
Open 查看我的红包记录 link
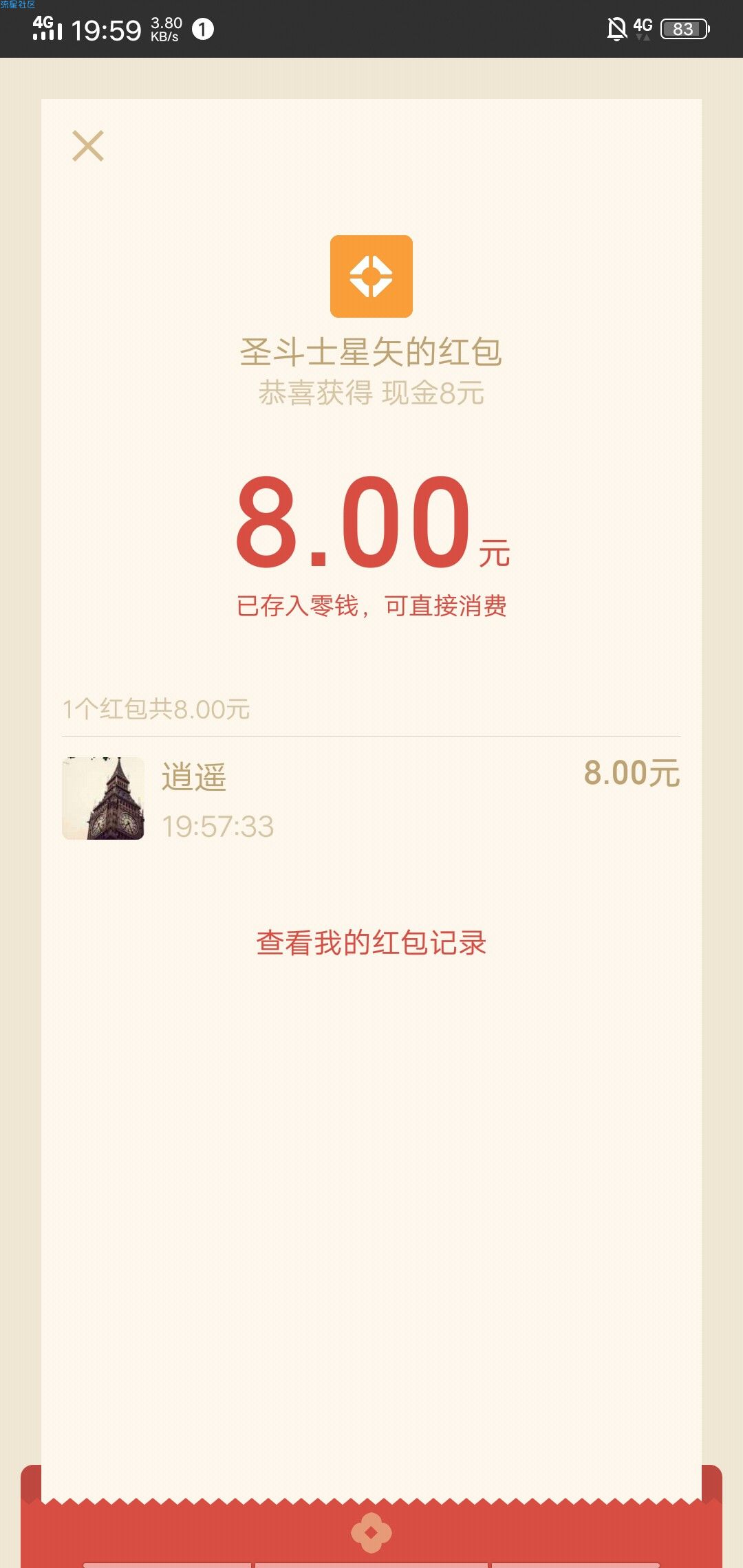click(x=371, y=943)
